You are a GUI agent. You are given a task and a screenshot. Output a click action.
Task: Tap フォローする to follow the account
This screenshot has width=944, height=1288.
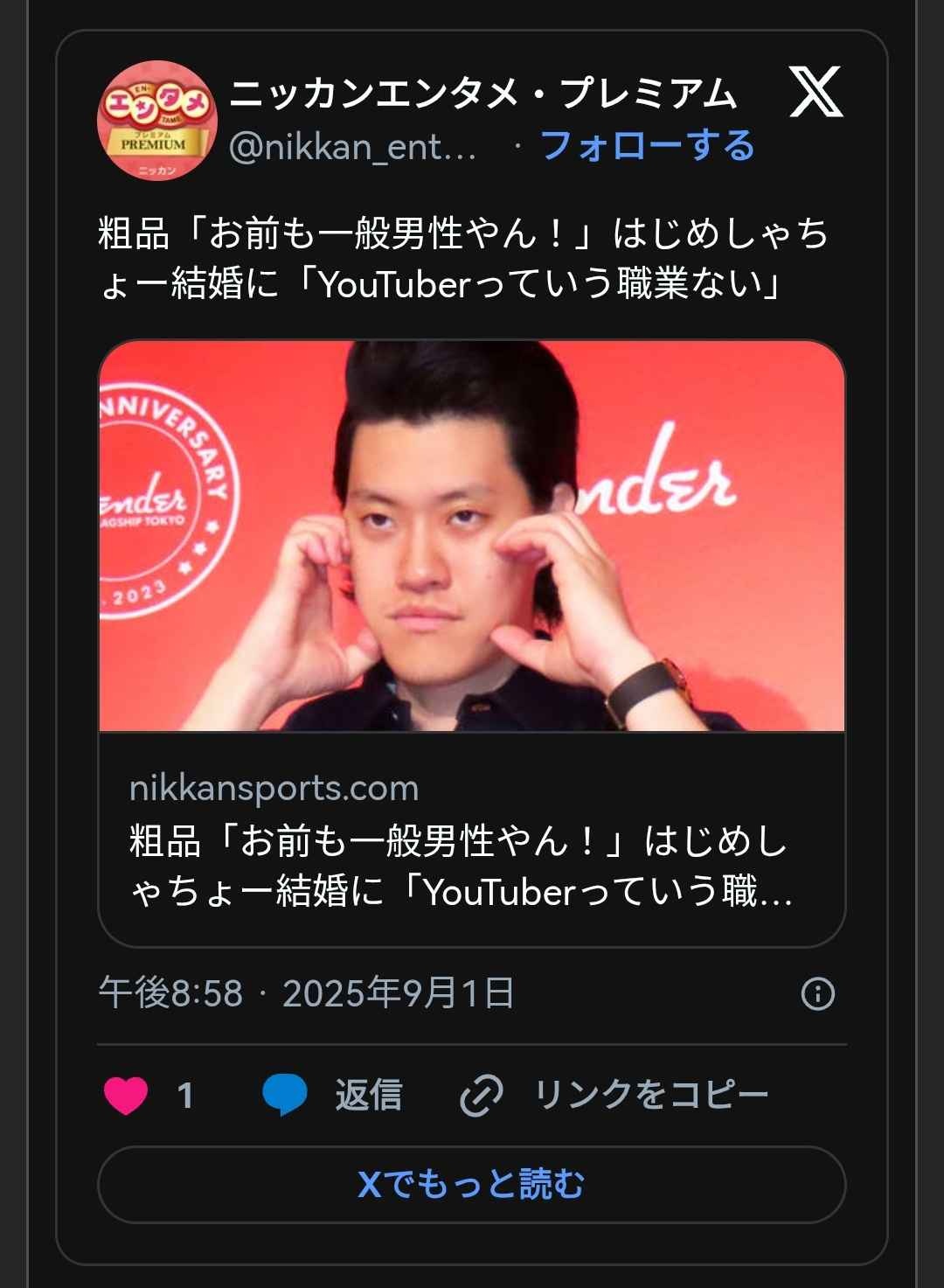tap(647, 146)
